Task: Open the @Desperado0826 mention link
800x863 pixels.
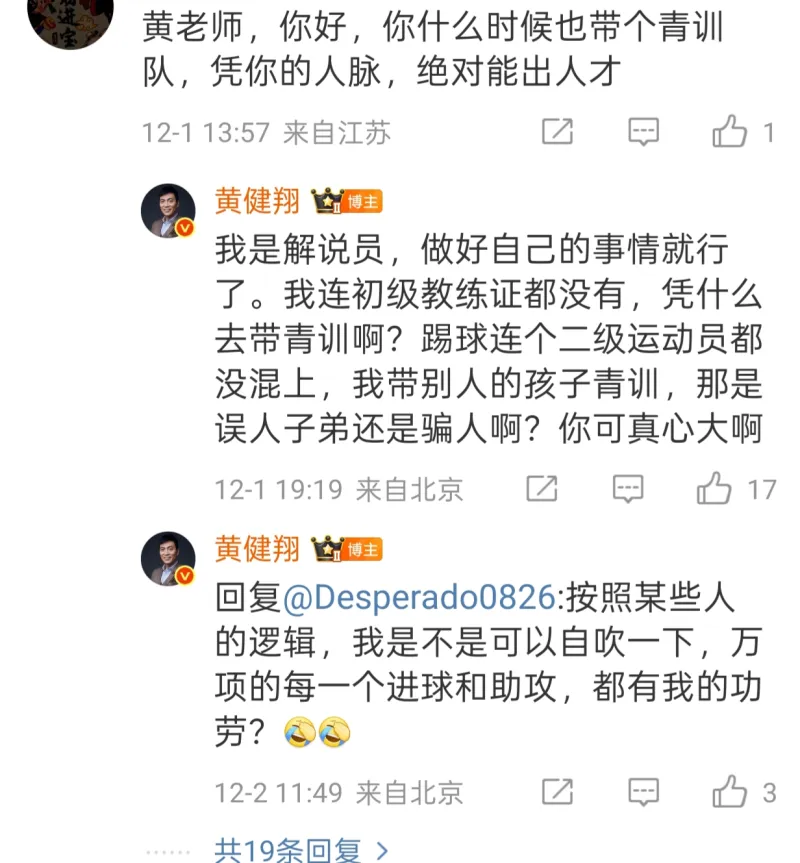Action: click(x=418, y=598)
